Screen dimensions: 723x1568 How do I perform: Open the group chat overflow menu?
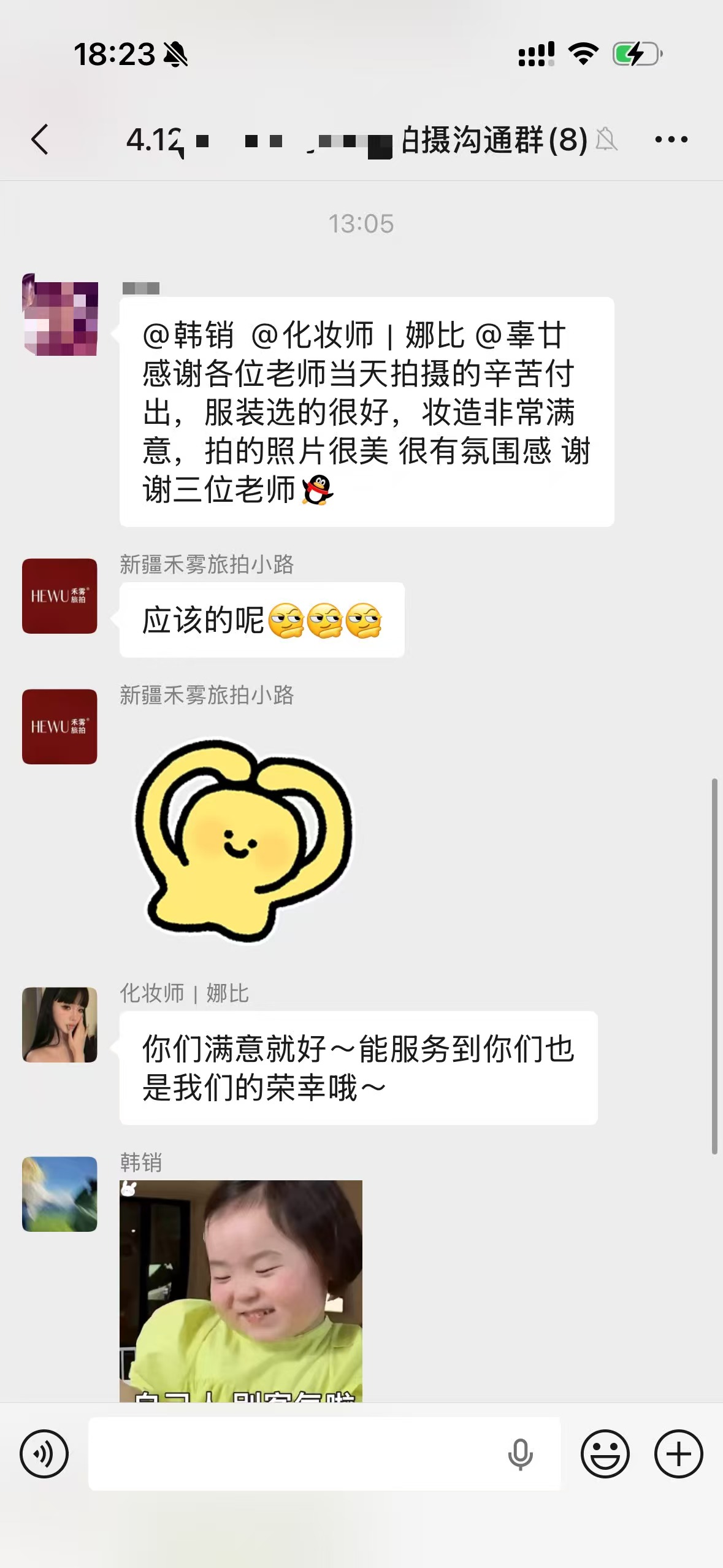[x=671, y=140]
